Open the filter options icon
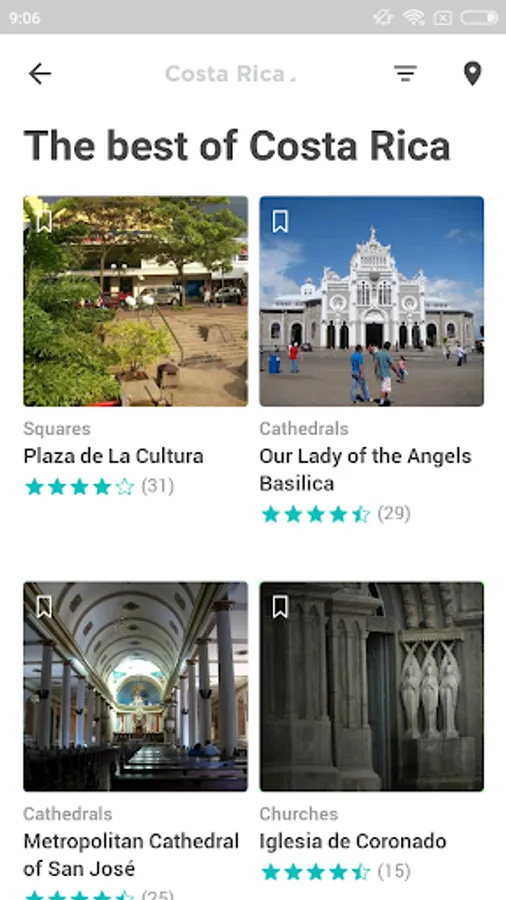 click(x=405, y=73)
